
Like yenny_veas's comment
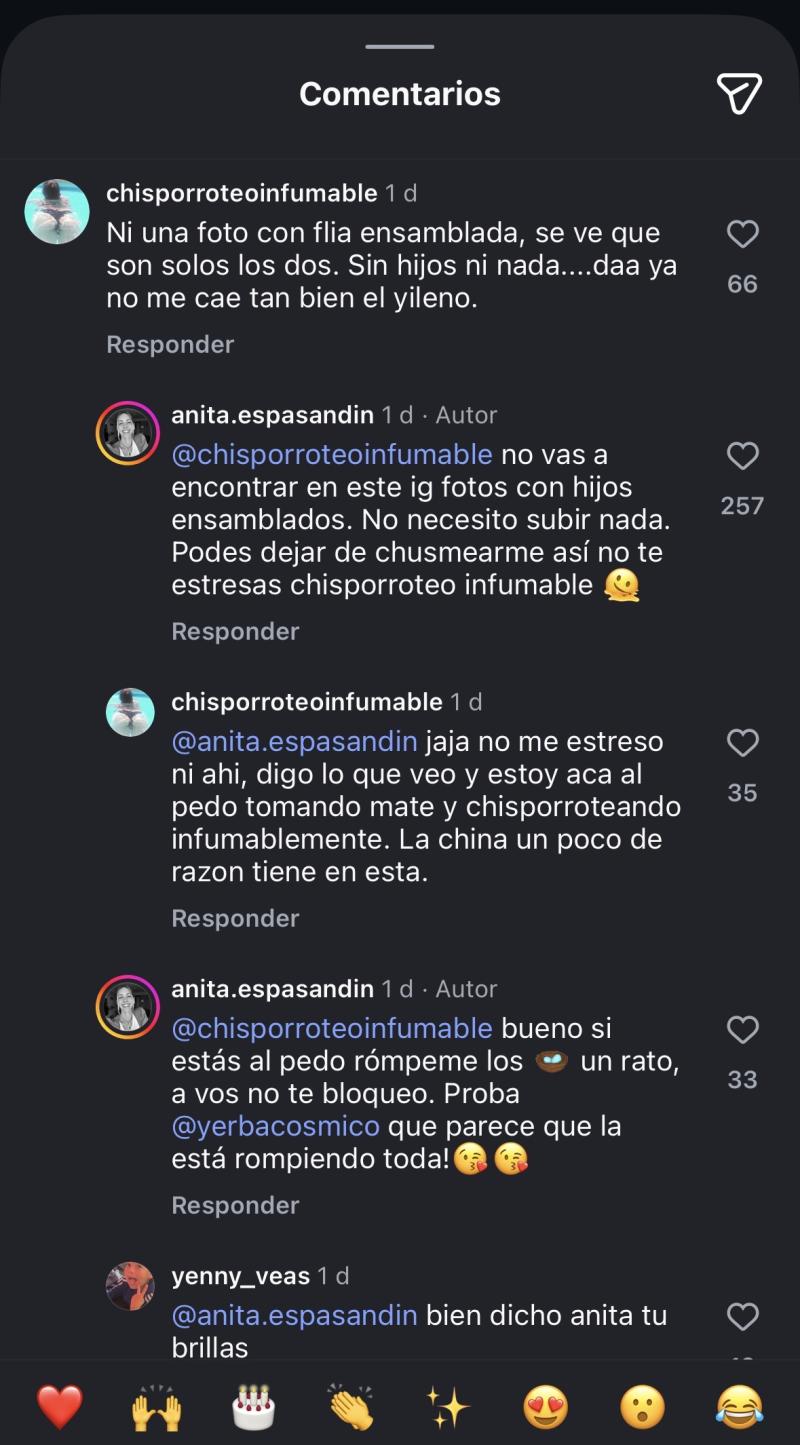pyautogui.click(x=742, y=1317)
